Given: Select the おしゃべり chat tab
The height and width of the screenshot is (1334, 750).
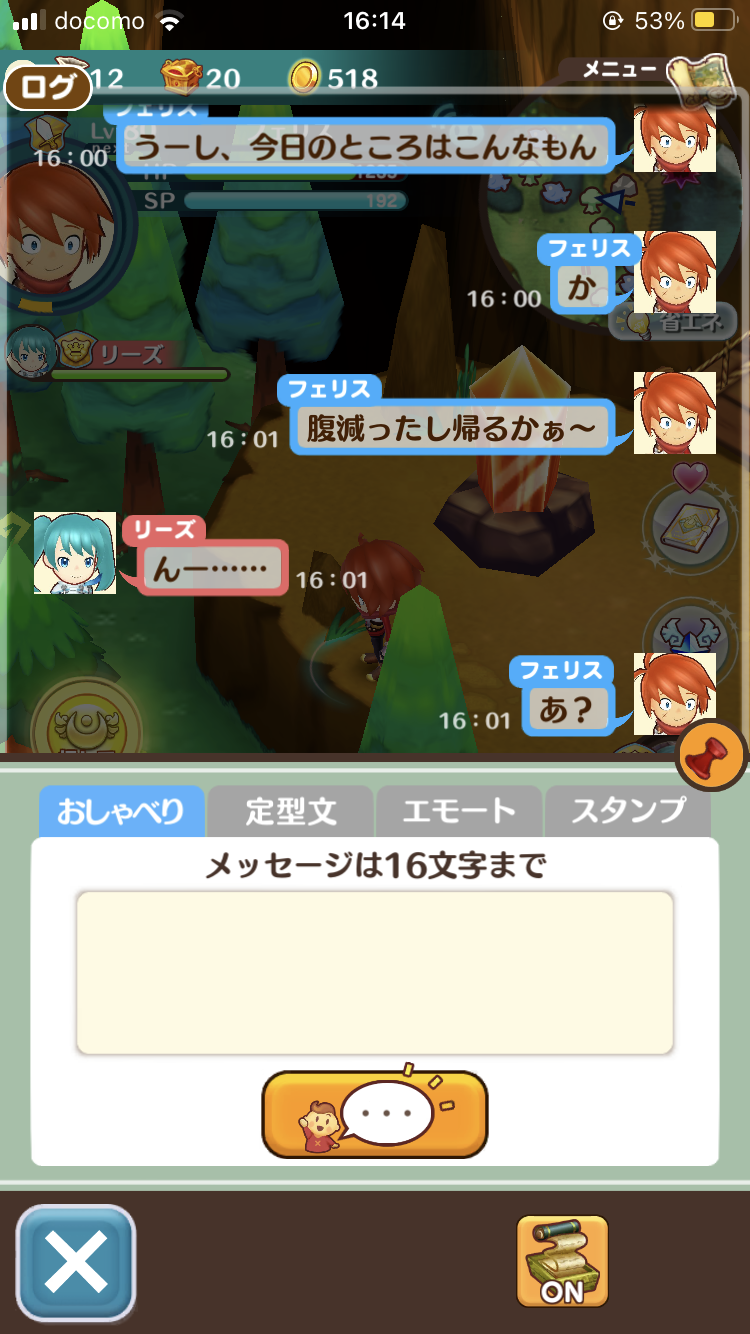Looking at the screenshot, I should tap(121, 811).
